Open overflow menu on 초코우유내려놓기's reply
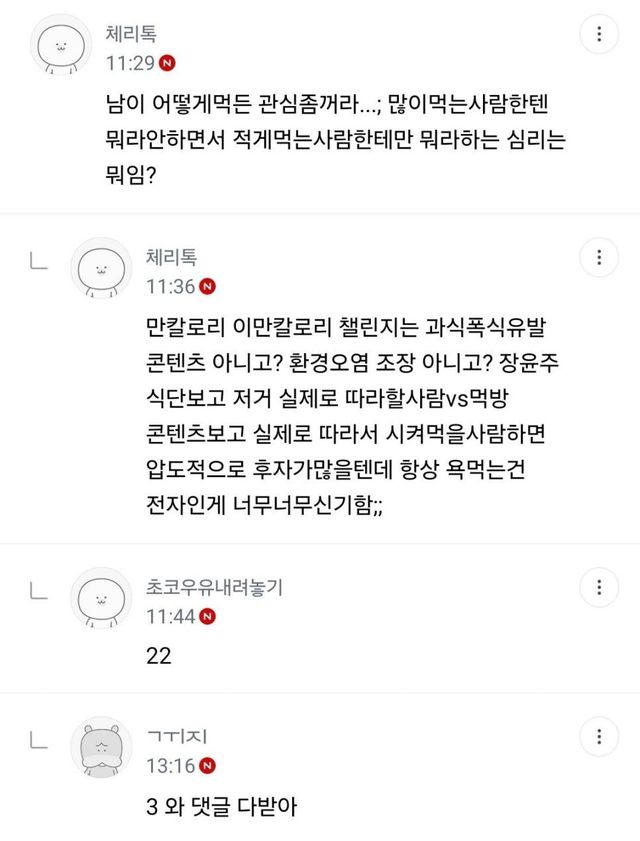 (599, 587)
